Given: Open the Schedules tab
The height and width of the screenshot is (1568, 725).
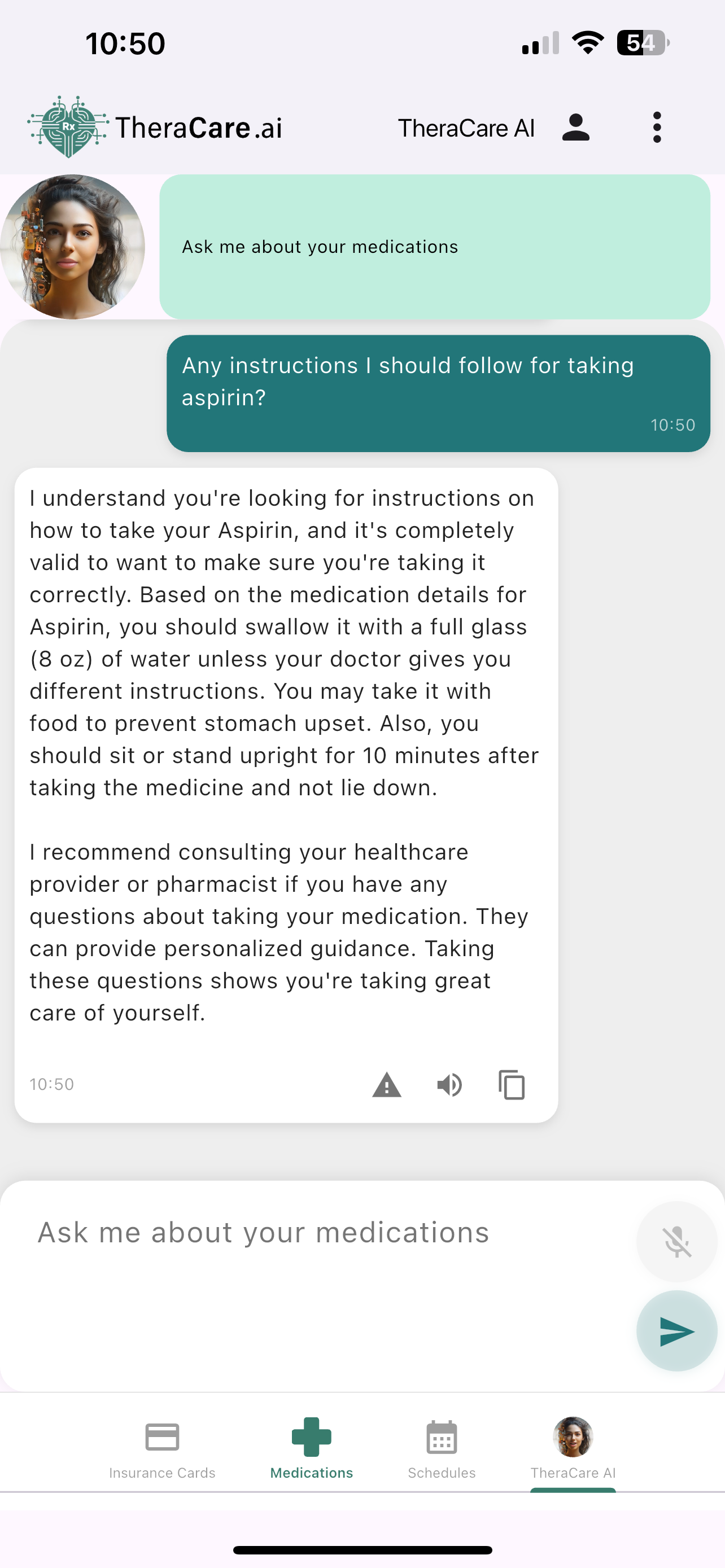Looking at the screenshot, I should [x=442, y=1450].
